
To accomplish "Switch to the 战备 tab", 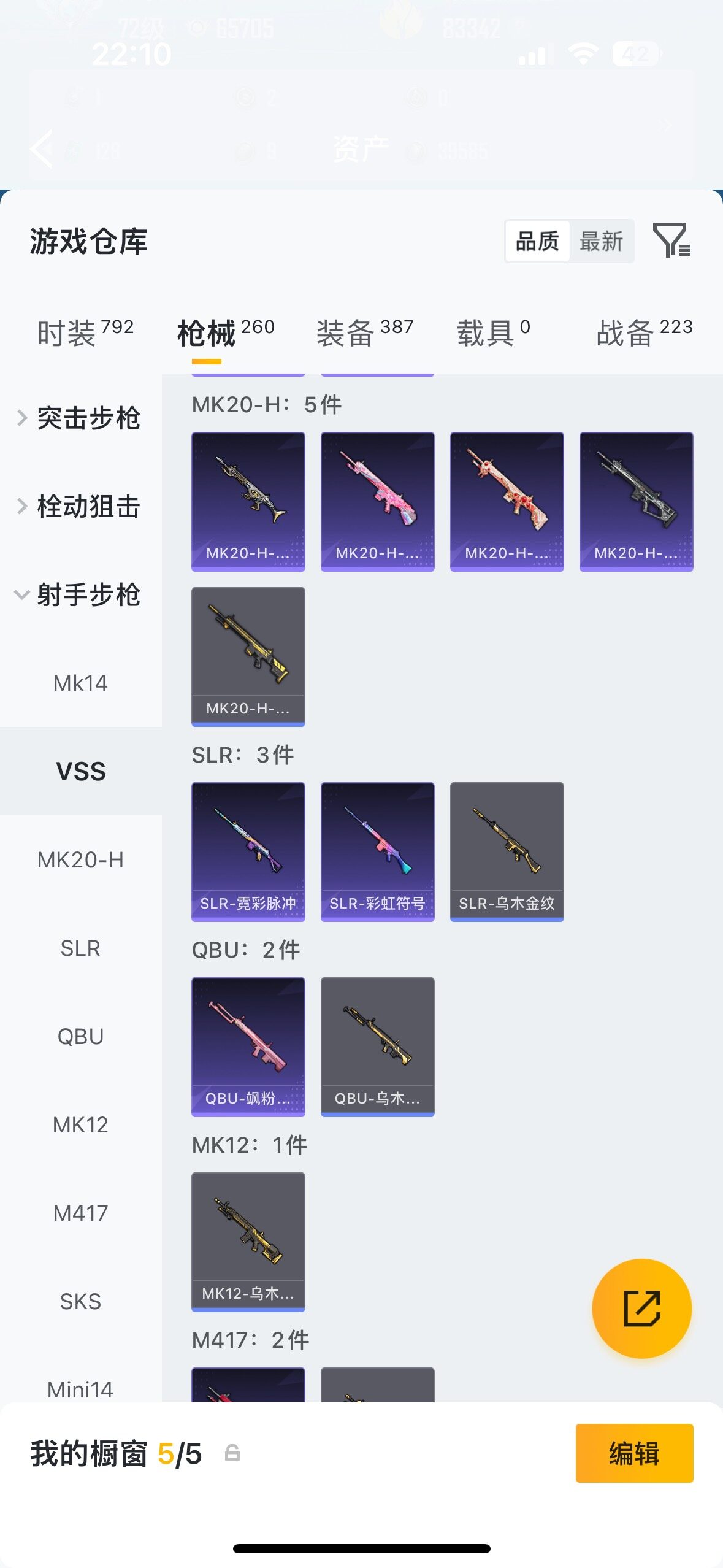I will coord(645,333).
